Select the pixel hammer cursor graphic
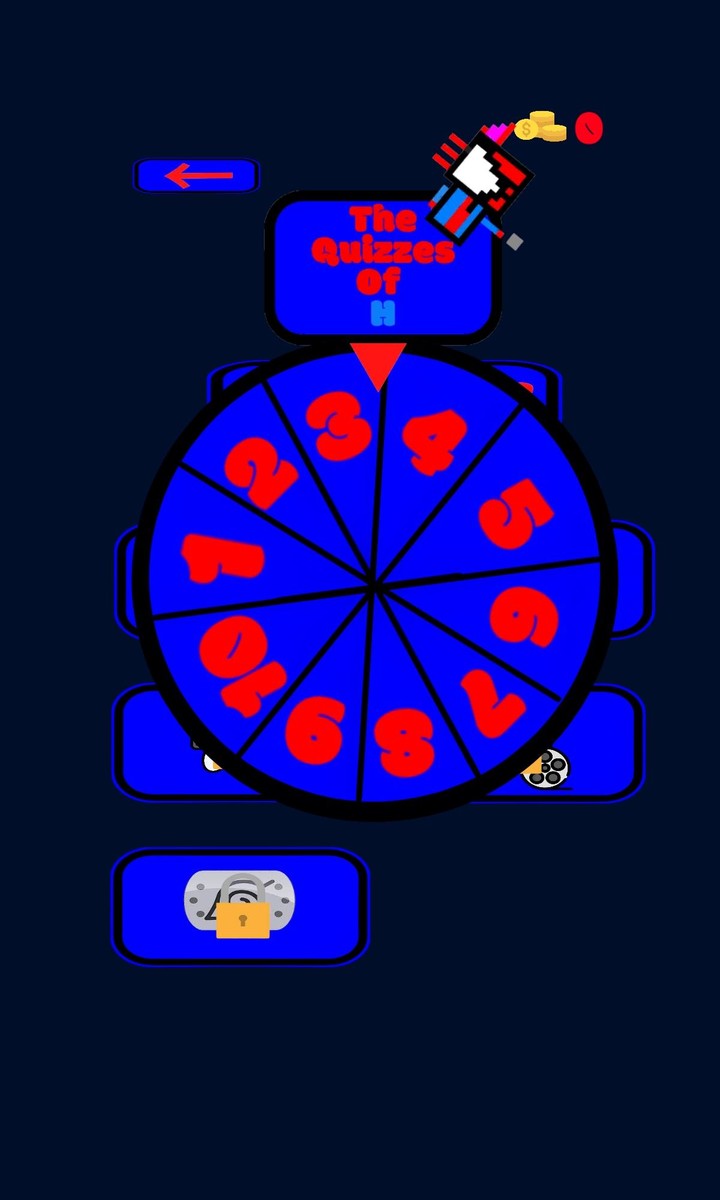 (x=480, y=180)
